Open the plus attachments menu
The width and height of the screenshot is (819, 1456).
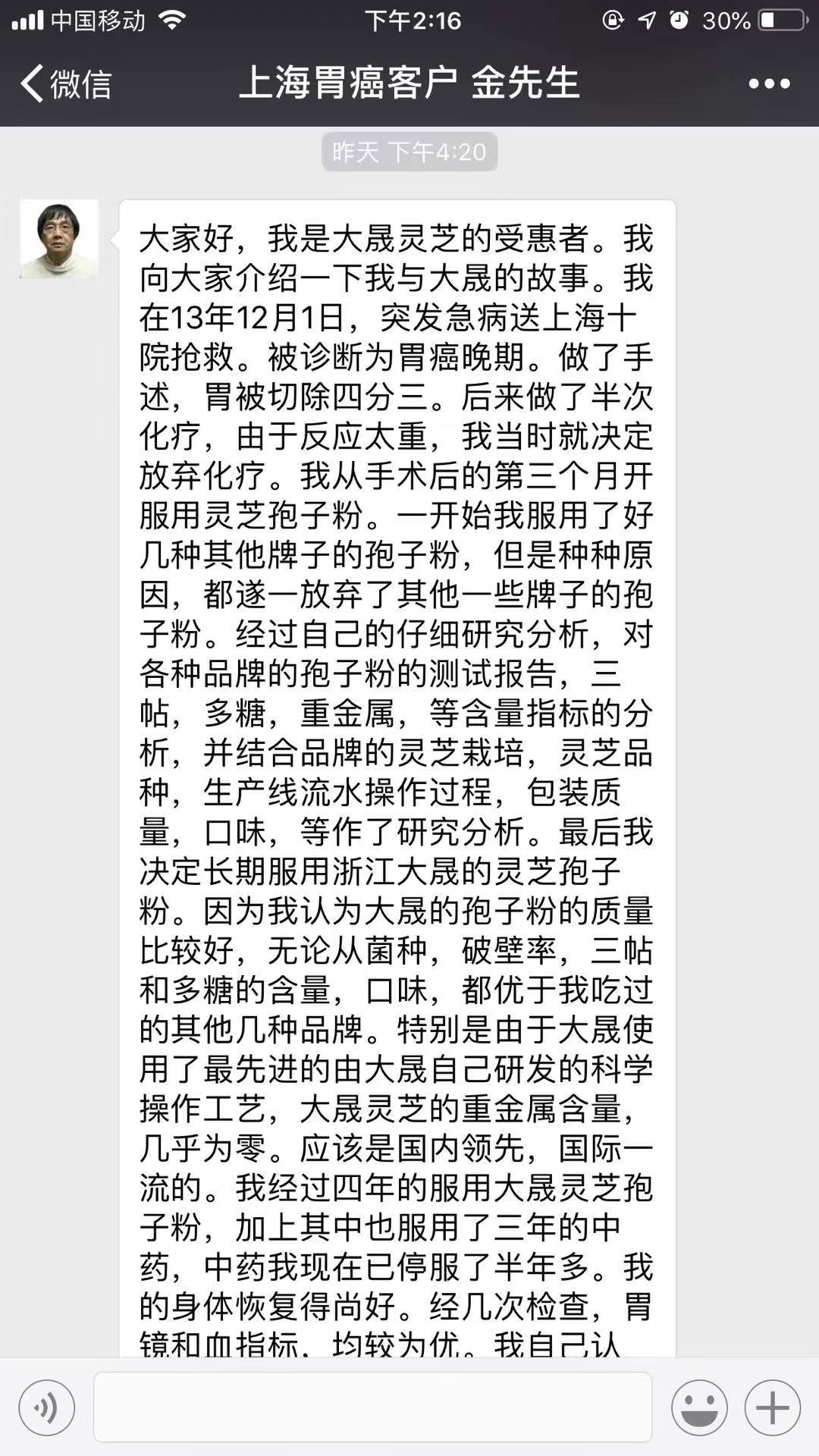click(772, 1407)
